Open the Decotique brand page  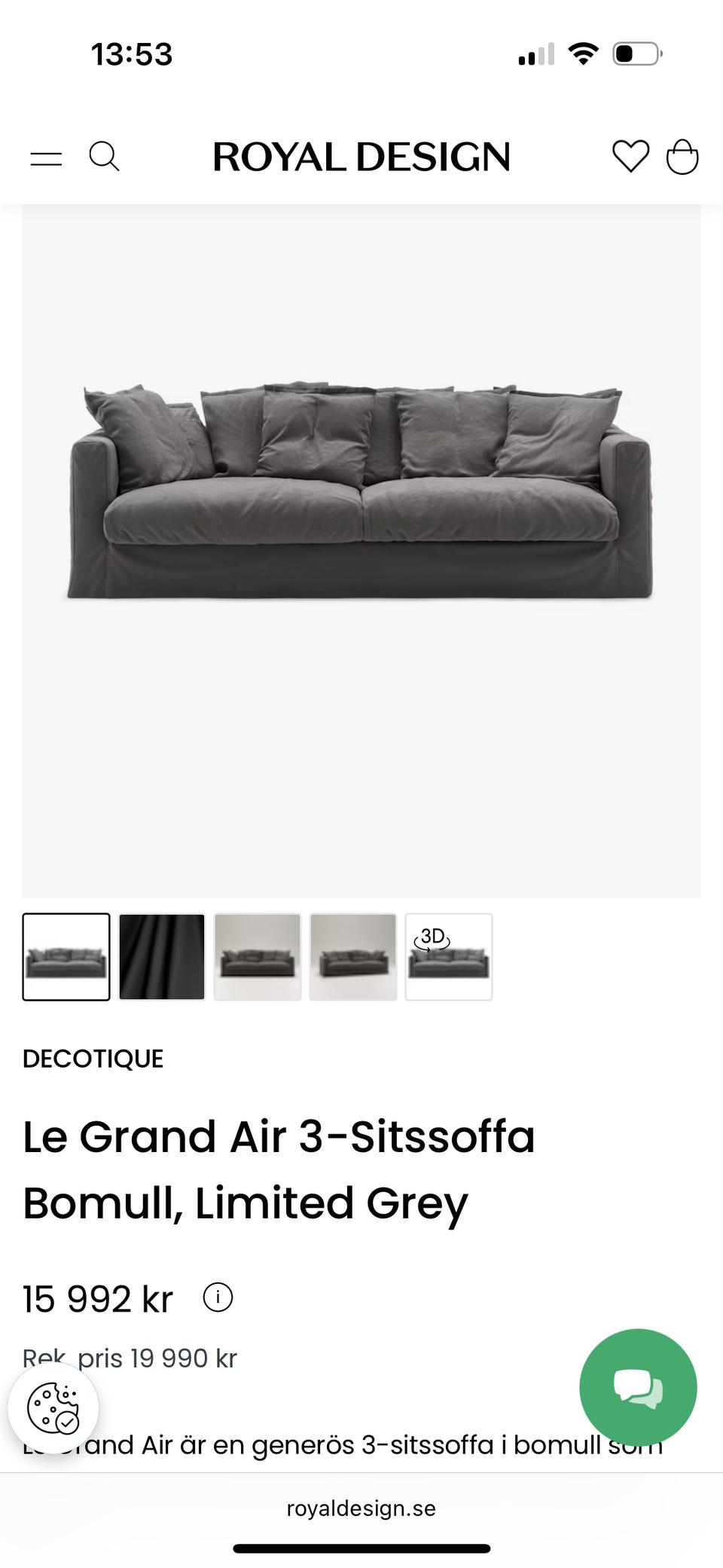pos(93,1059)
